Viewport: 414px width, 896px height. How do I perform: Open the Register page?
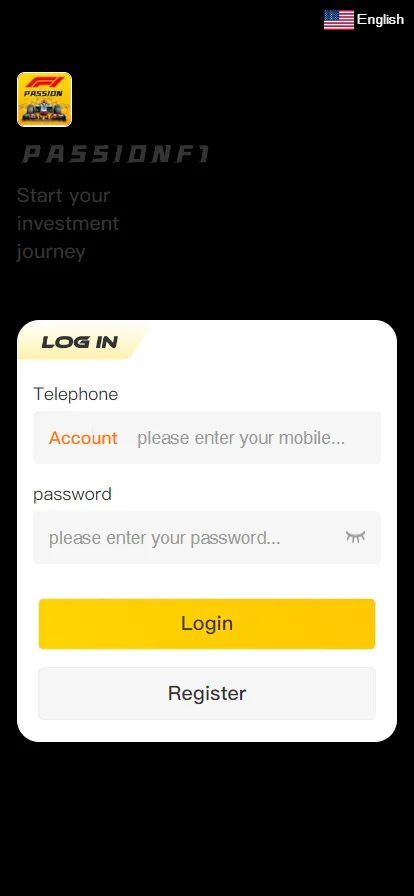(207, 693)
